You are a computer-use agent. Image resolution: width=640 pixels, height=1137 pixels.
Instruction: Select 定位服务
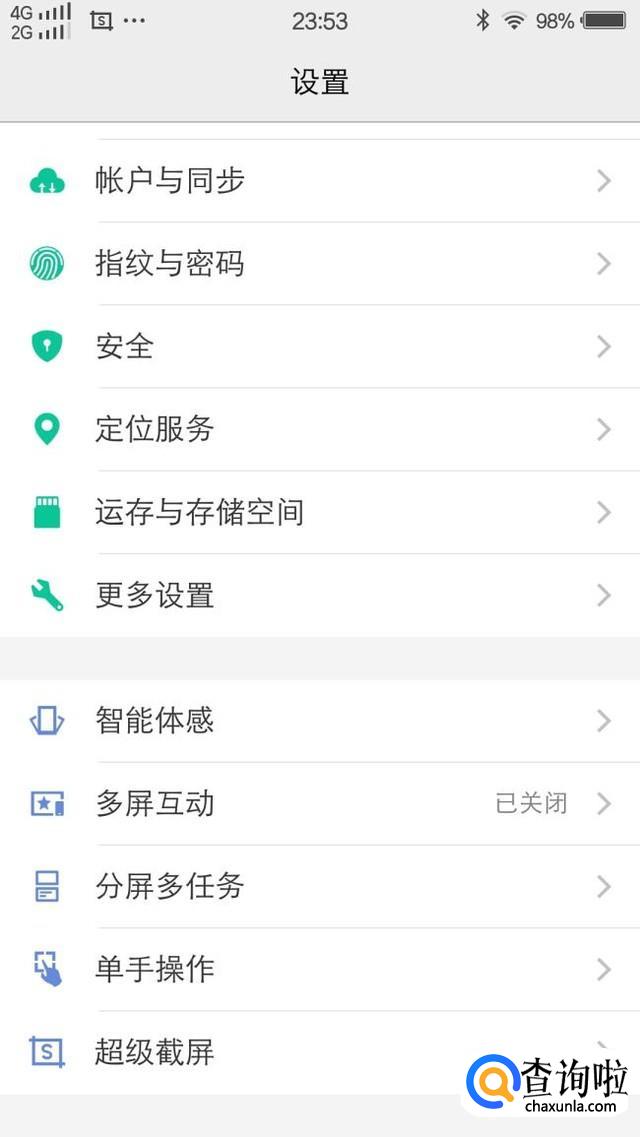point(320,430)
